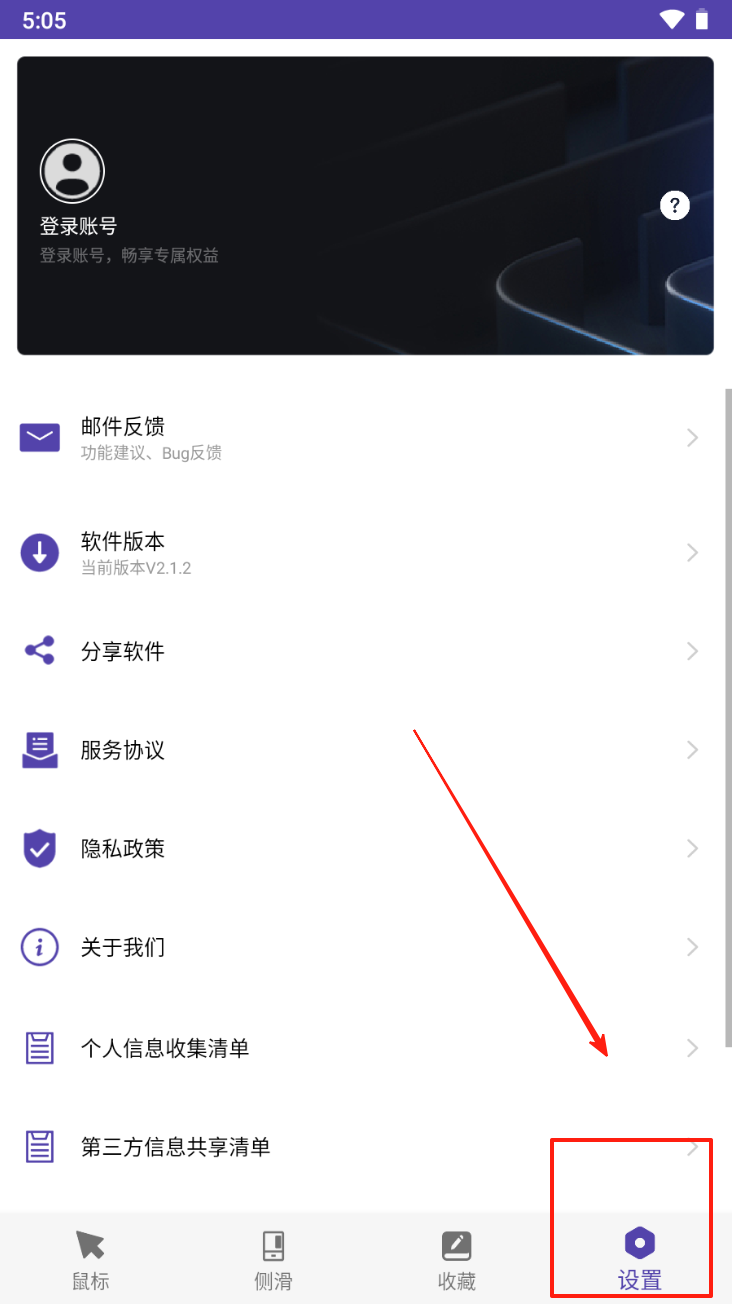Select the 设置 tab

pyautogui.click(x=640, y=1258)
